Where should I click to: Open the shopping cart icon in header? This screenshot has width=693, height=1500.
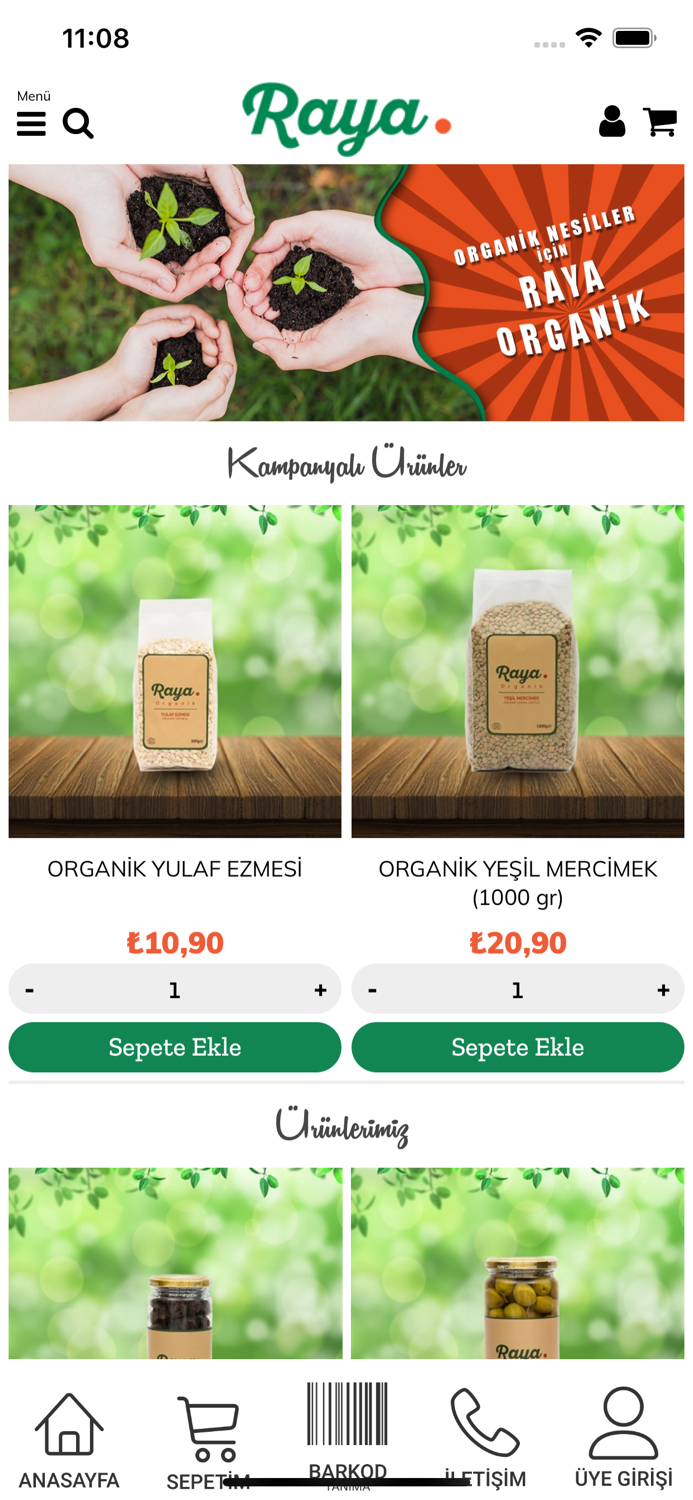tap(660, 122)
